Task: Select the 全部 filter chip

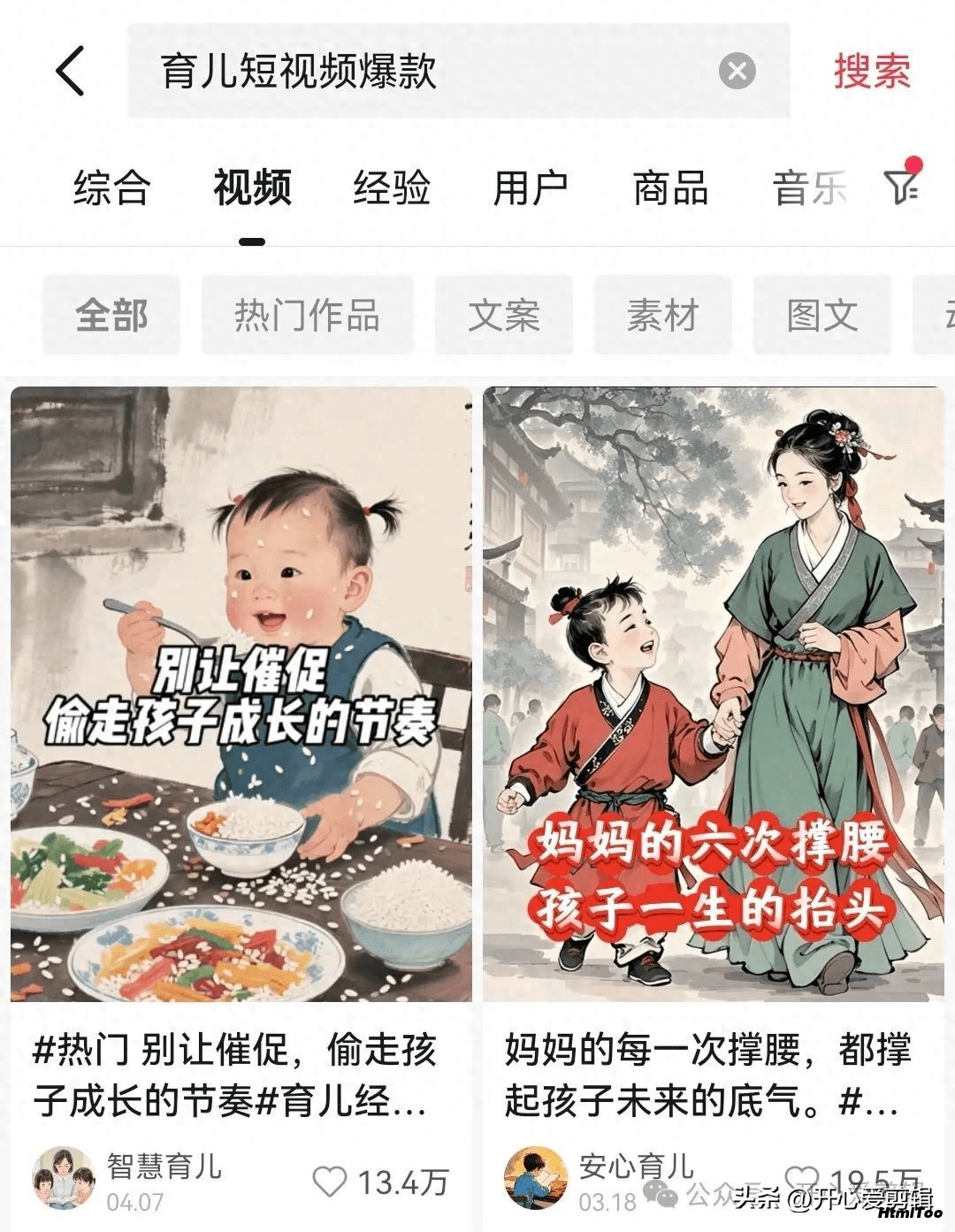Action: point(111,315)
